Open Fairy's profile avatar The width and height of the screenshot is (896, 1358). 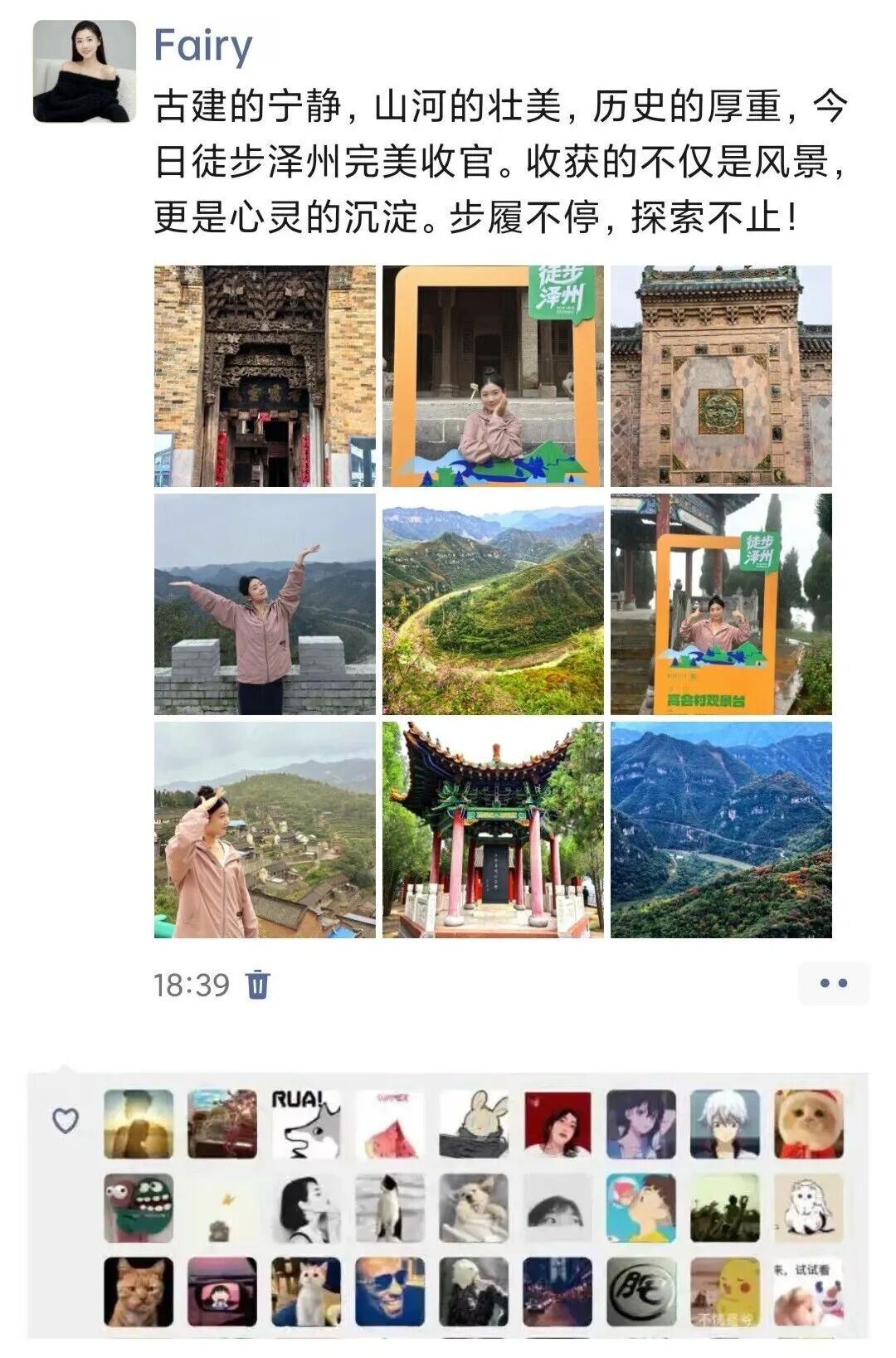[84, 71]
